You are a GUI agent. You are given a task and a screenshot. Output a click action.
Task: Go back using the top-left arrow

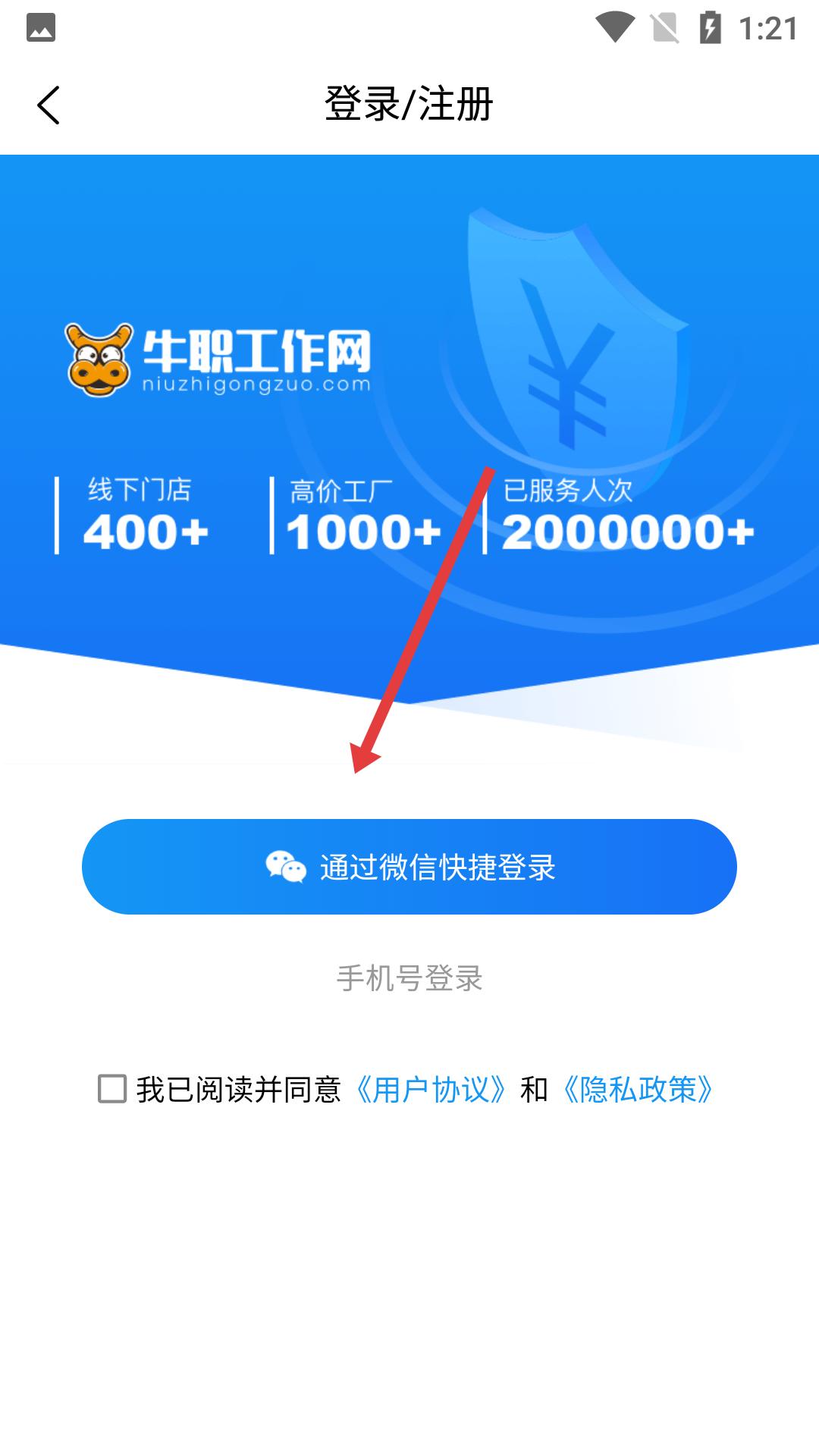tap(49, 105)
